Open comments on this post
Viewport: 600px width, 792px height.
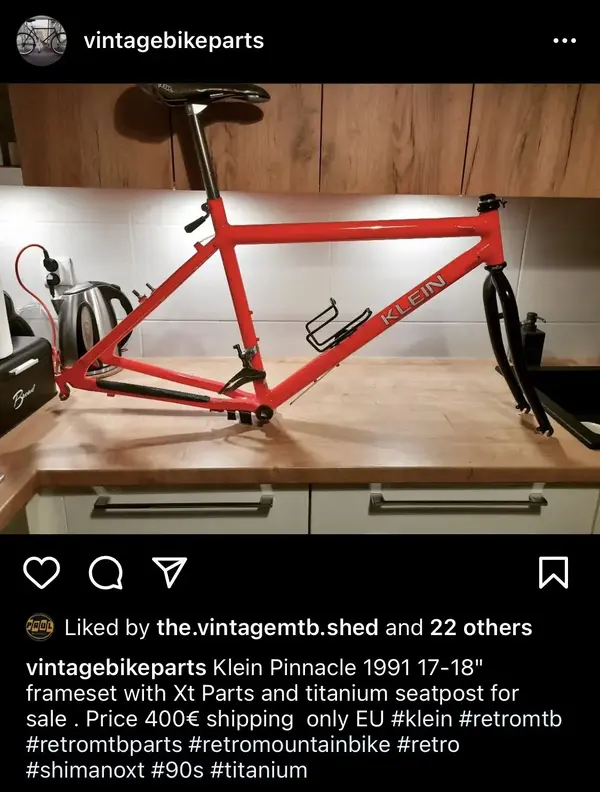[x=105, y=572]
